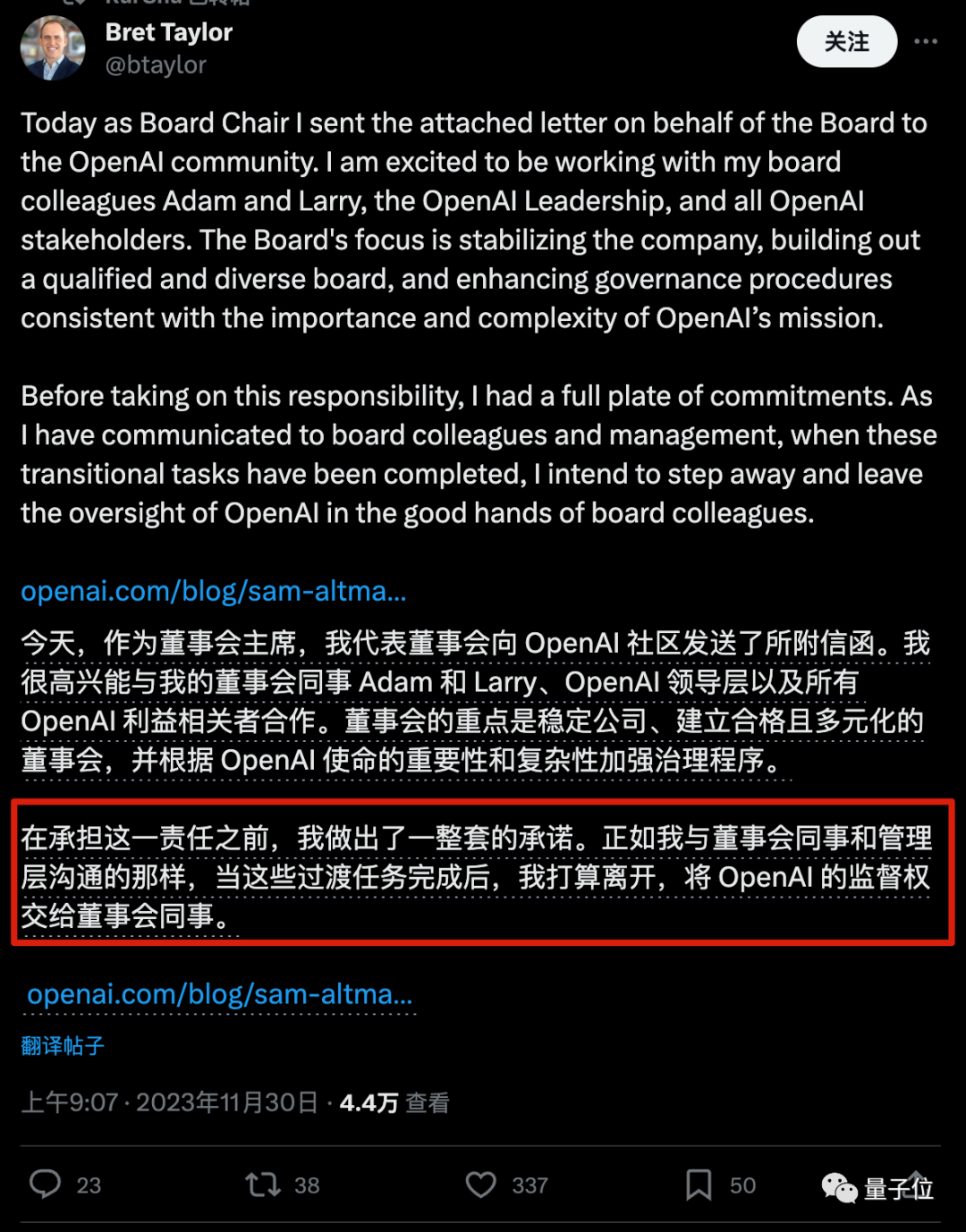
Task: Bookmark this post
Action: [699, 1185]
